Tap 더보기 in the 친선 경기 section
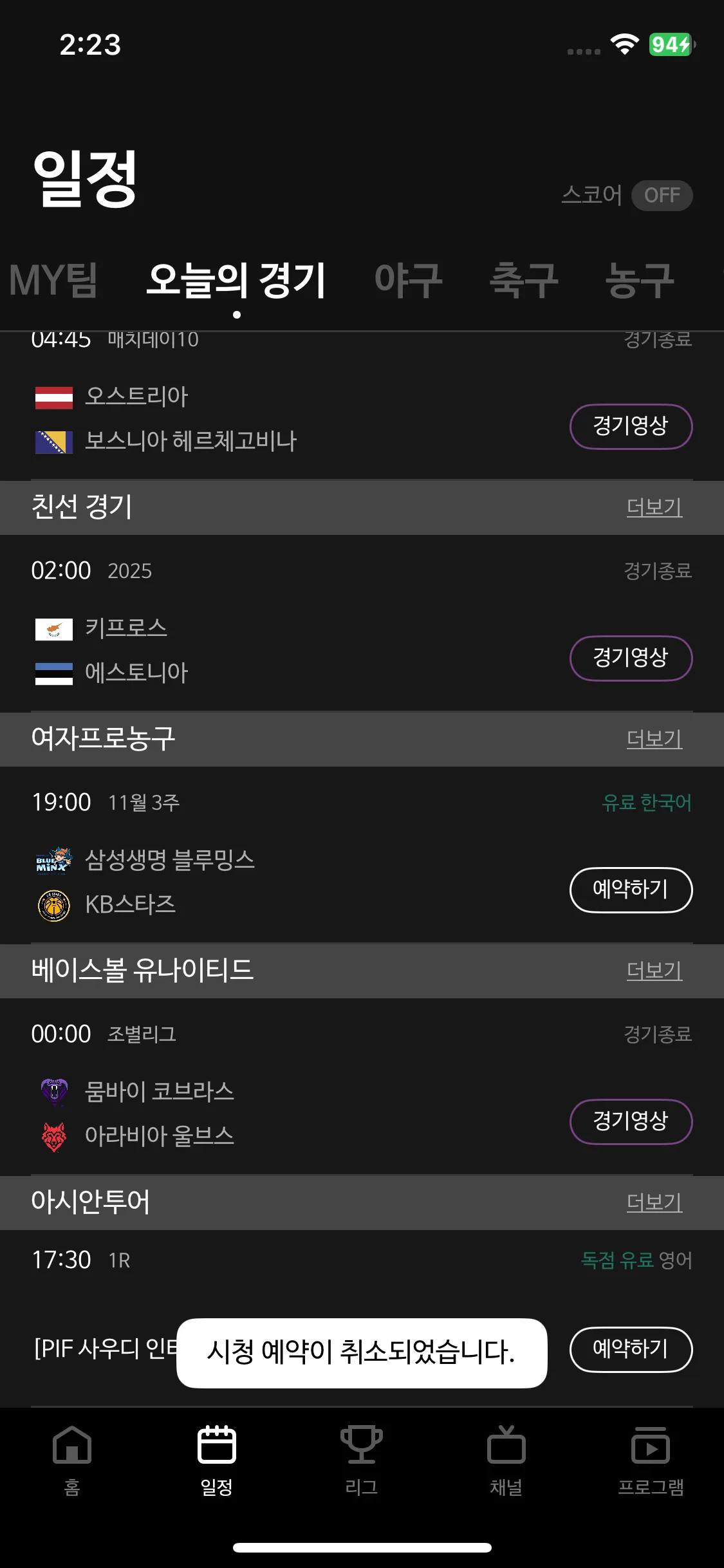724x1568 pixels. coord(654,507)
